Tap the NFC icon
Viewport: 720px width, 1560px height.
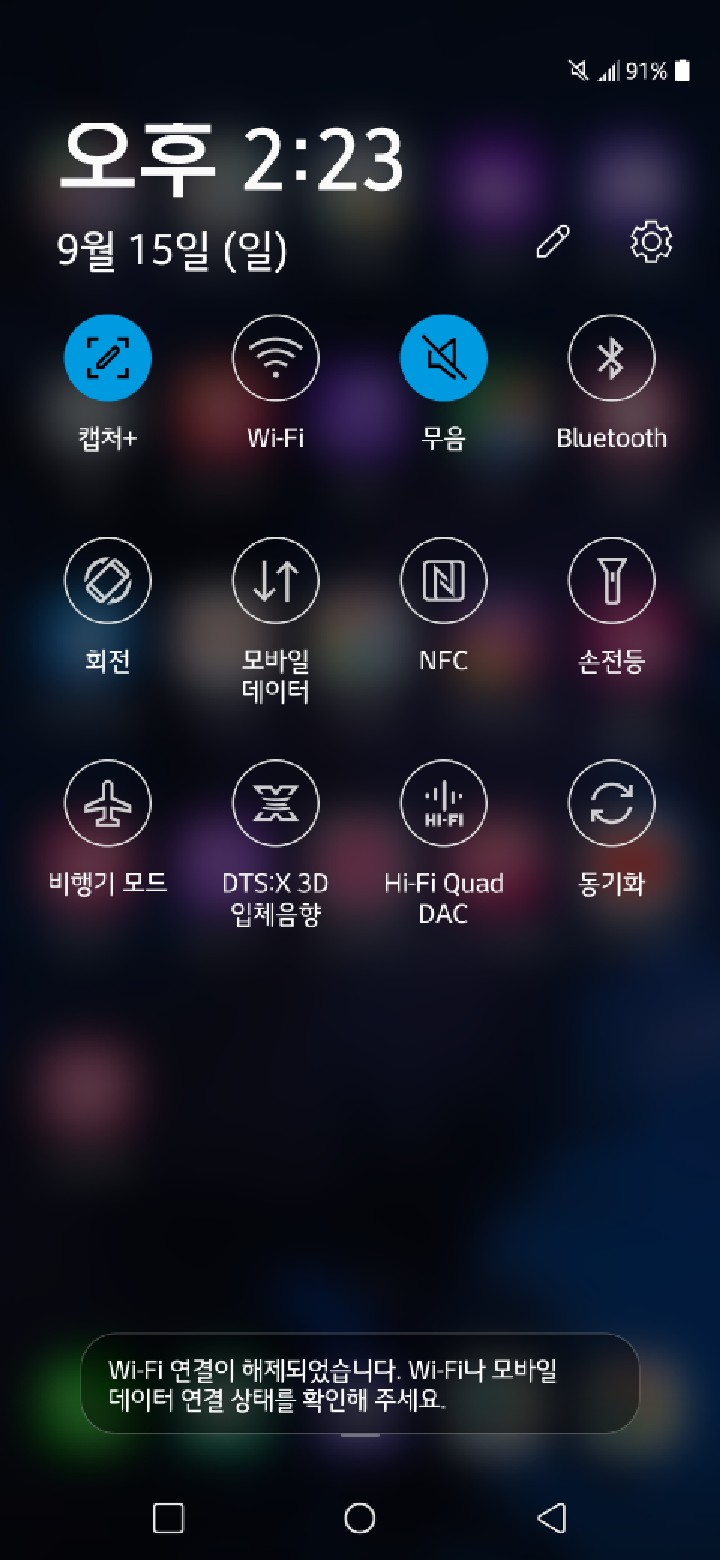(x=443, y=580)
